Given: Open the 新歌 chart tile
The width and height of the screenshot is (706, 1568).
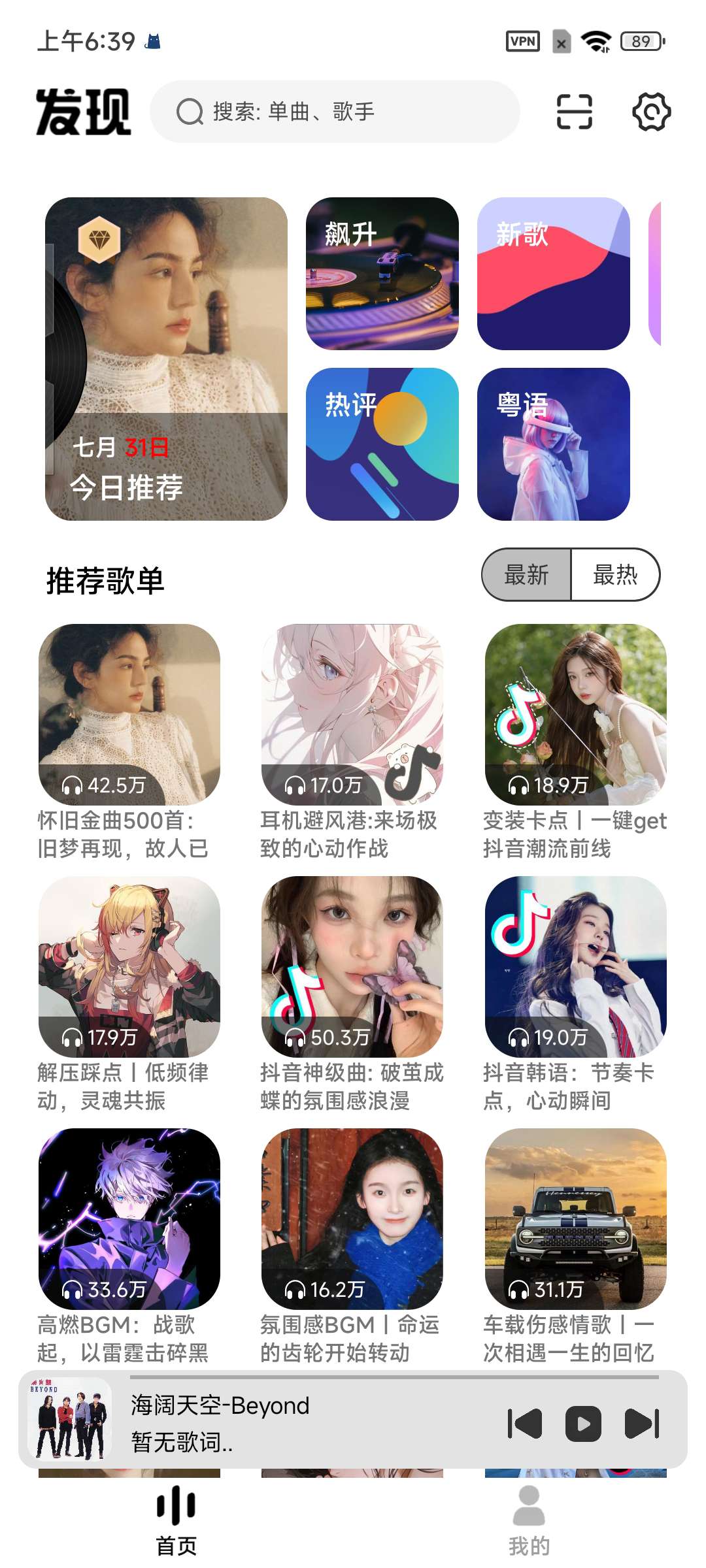Looking at the screenshot, I should [x=553, y=273].
